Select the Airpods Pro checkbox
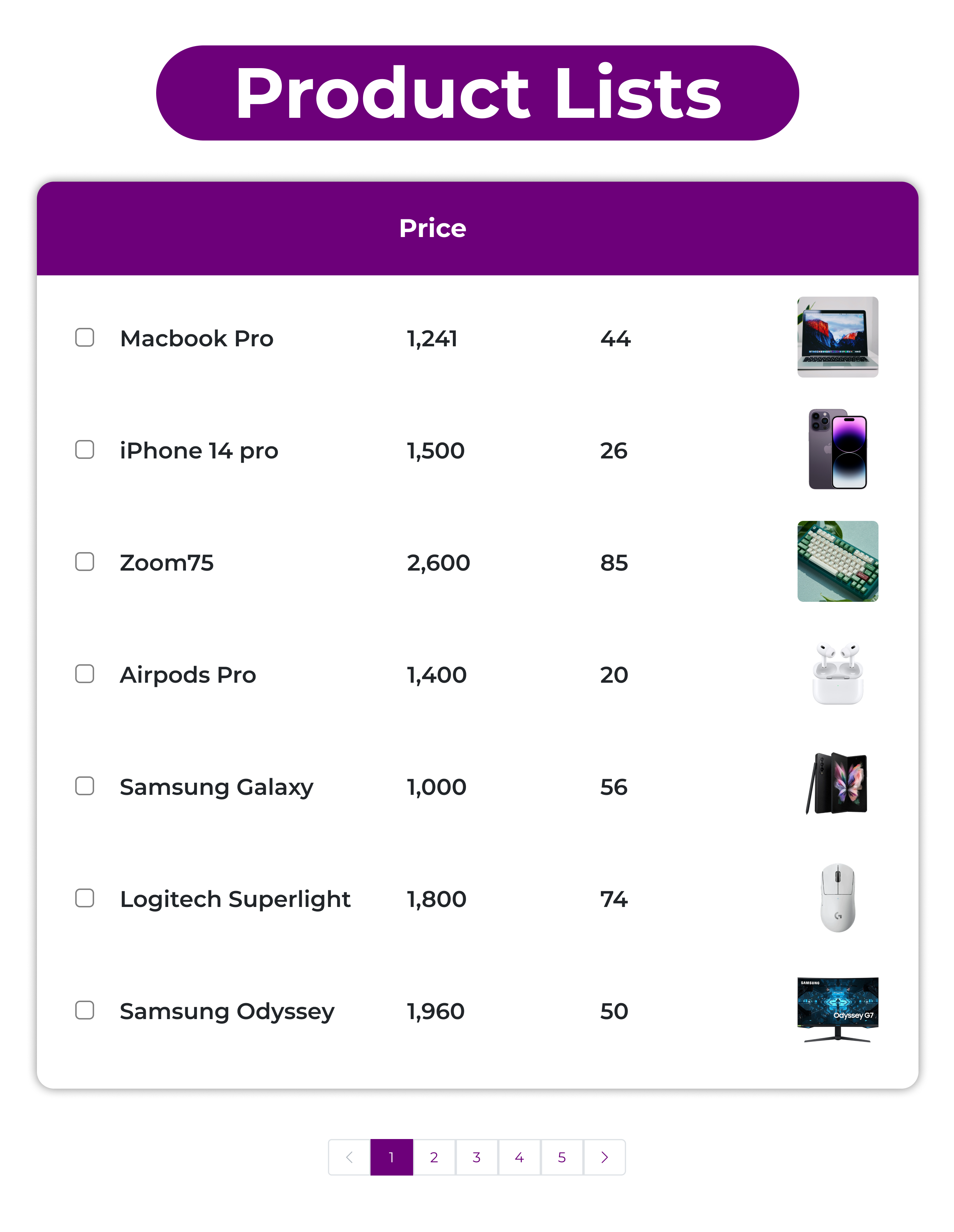 [x=84, y=673]
